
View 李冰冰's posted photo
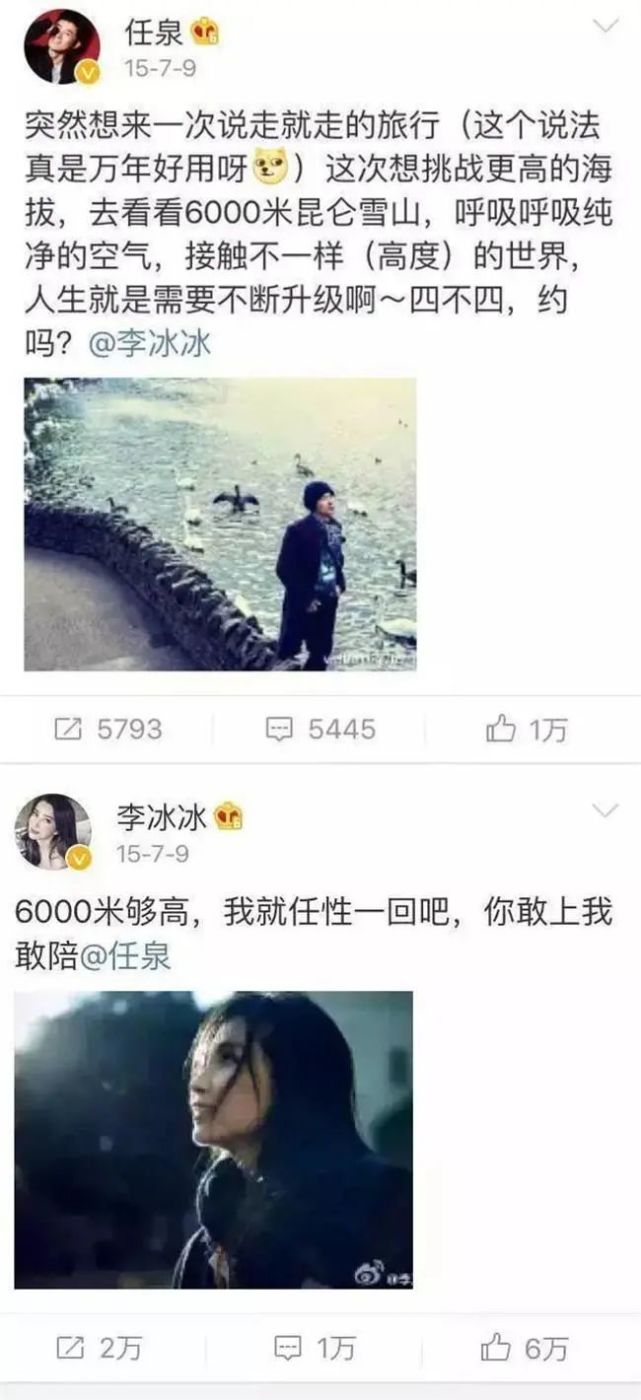click(x=213, y=1139)
